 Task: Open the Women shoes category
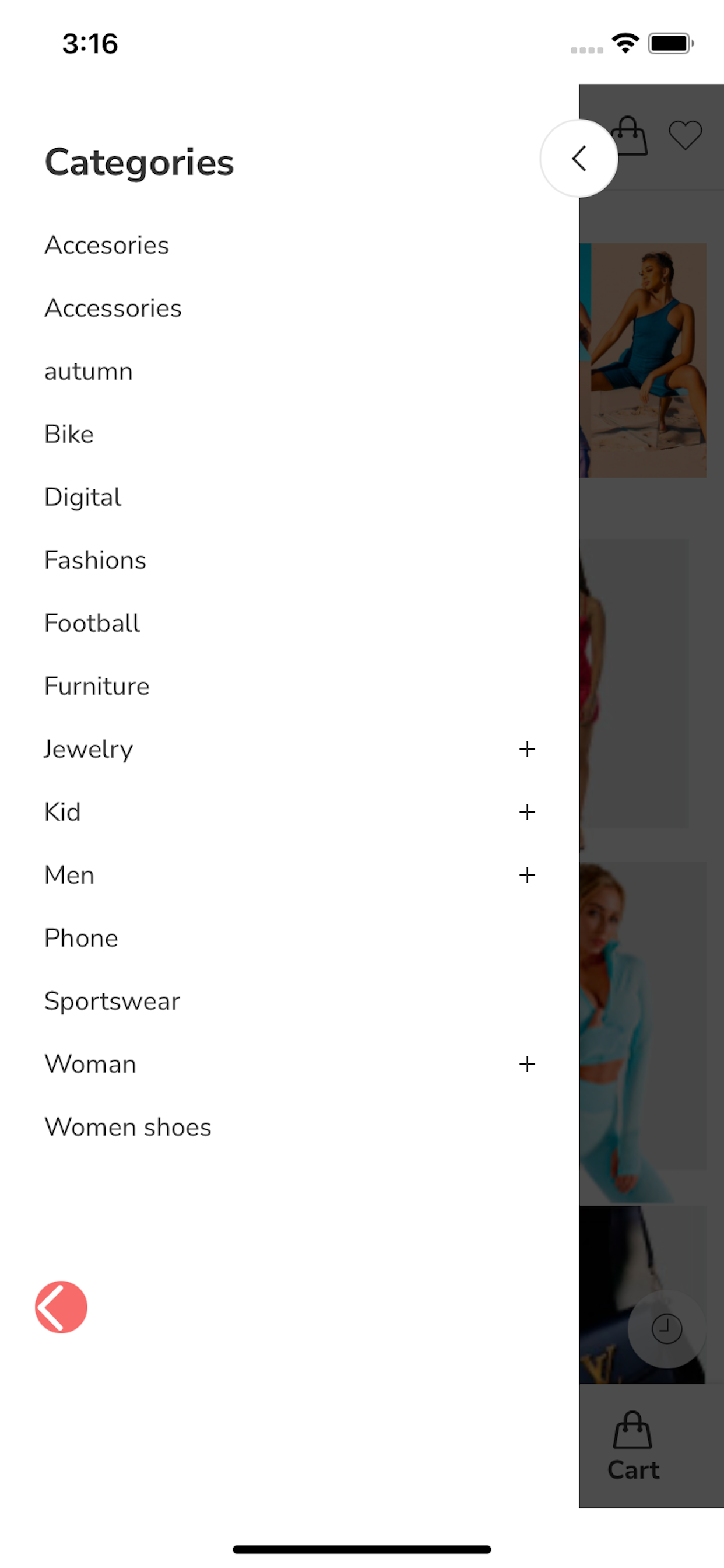(x=128, y=1128)
